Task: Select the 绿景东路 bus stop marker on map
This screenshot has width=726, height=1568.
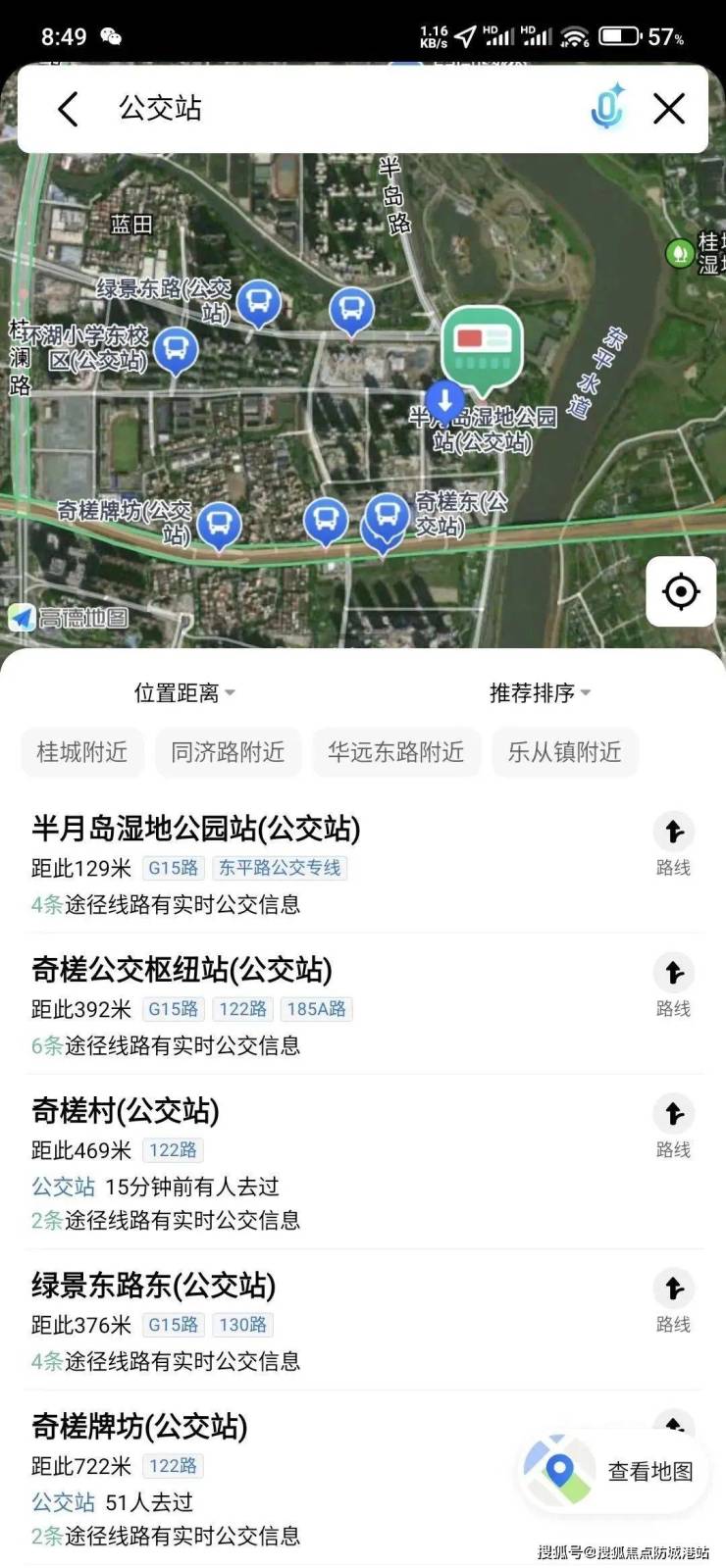Action: click(x=258, y=302)
